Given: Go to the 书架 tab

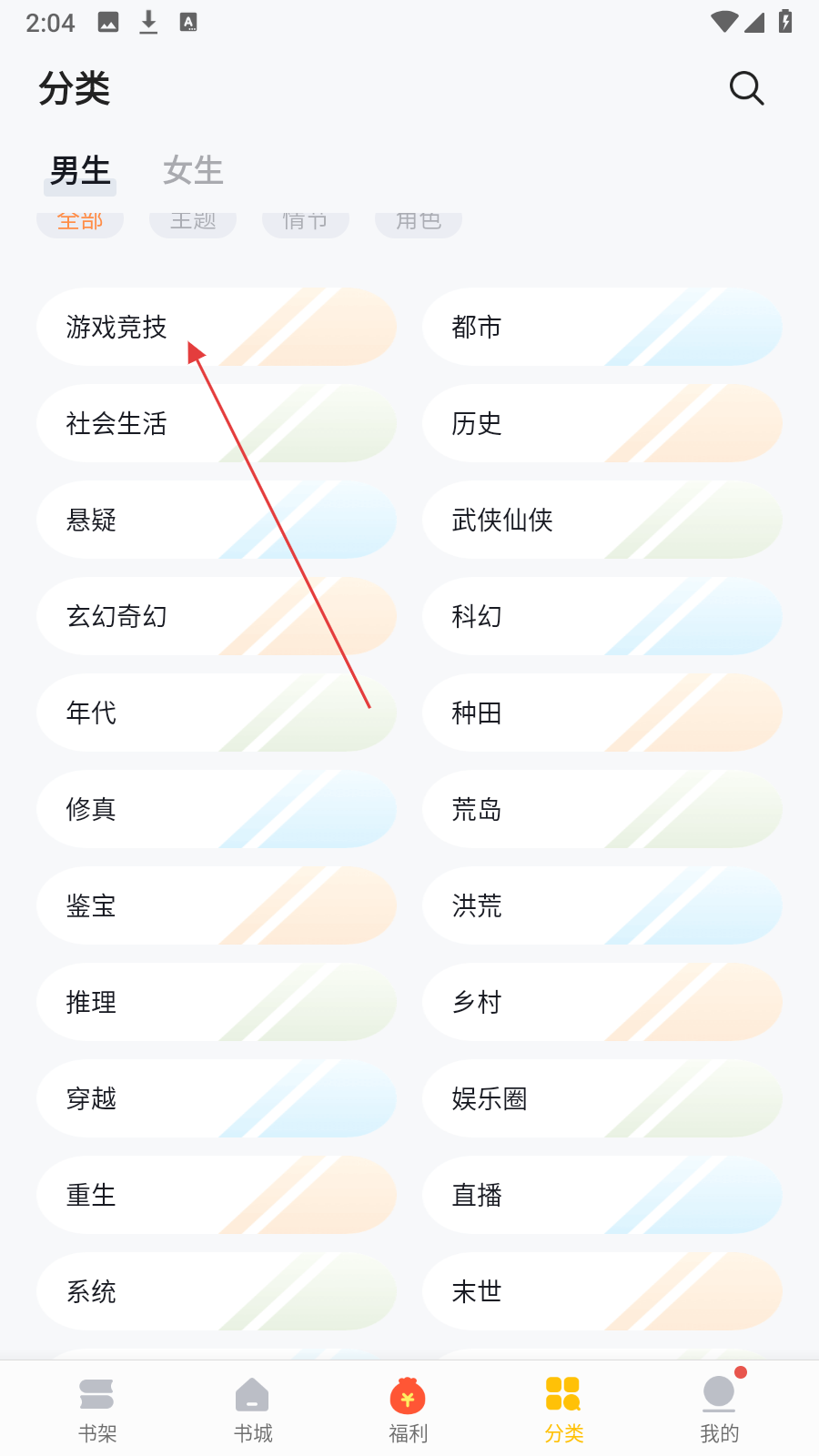Looking at the screenshot, I should pos(97,1410).
